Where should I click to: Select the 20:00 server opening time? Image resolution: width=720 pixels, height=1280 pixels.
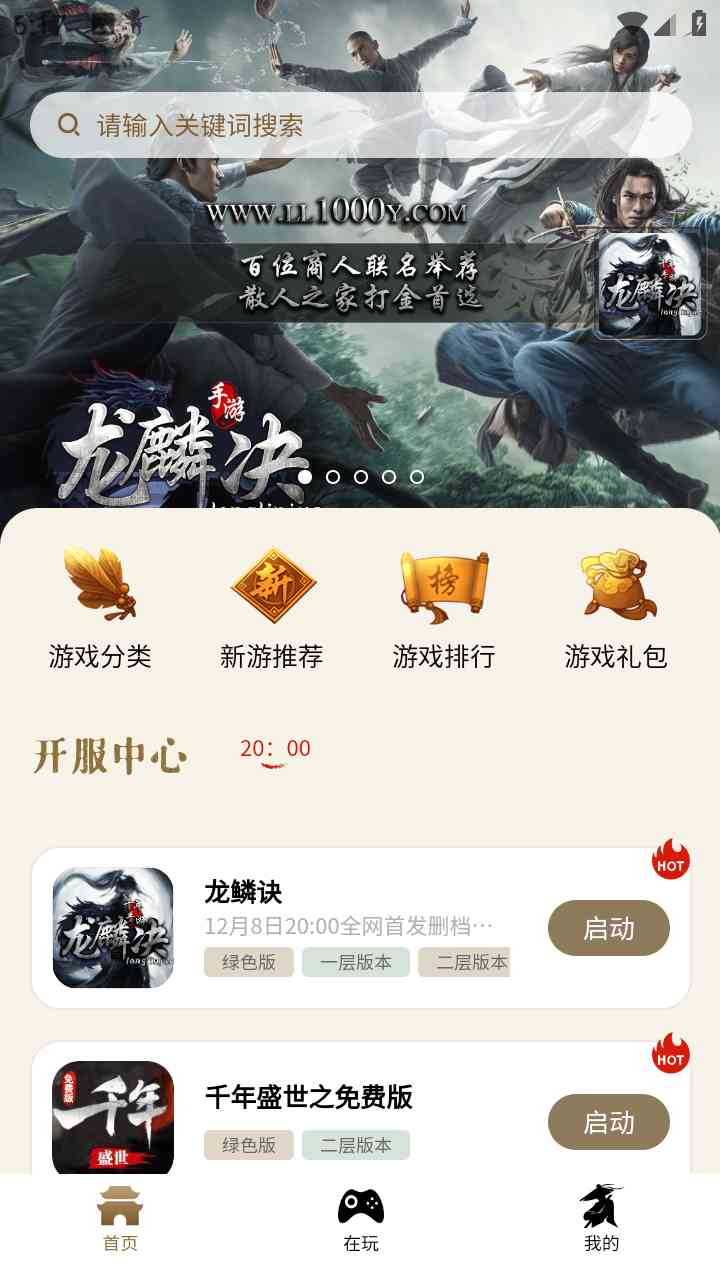[x=275, y=749]
